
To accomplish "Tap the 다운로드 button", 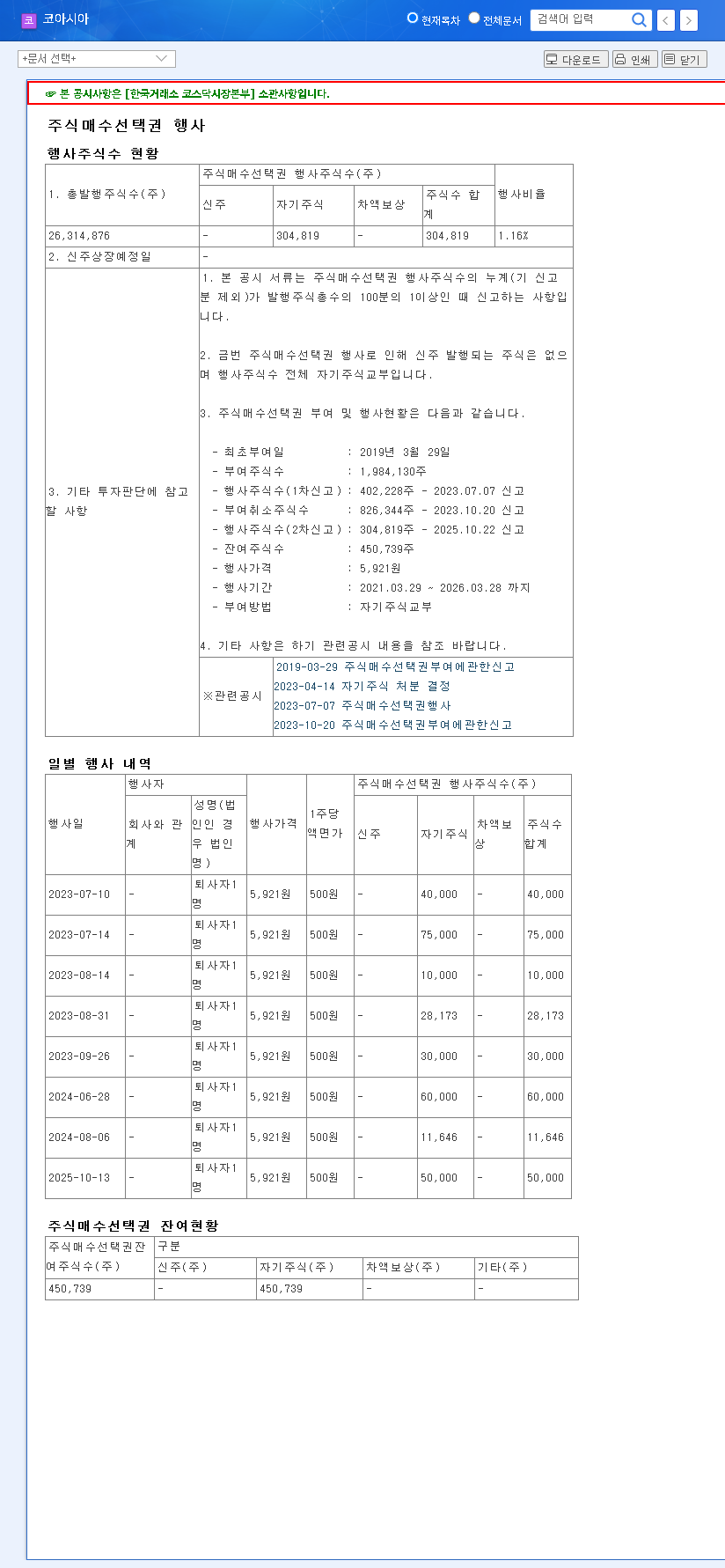I will click(x=575, y=60).
